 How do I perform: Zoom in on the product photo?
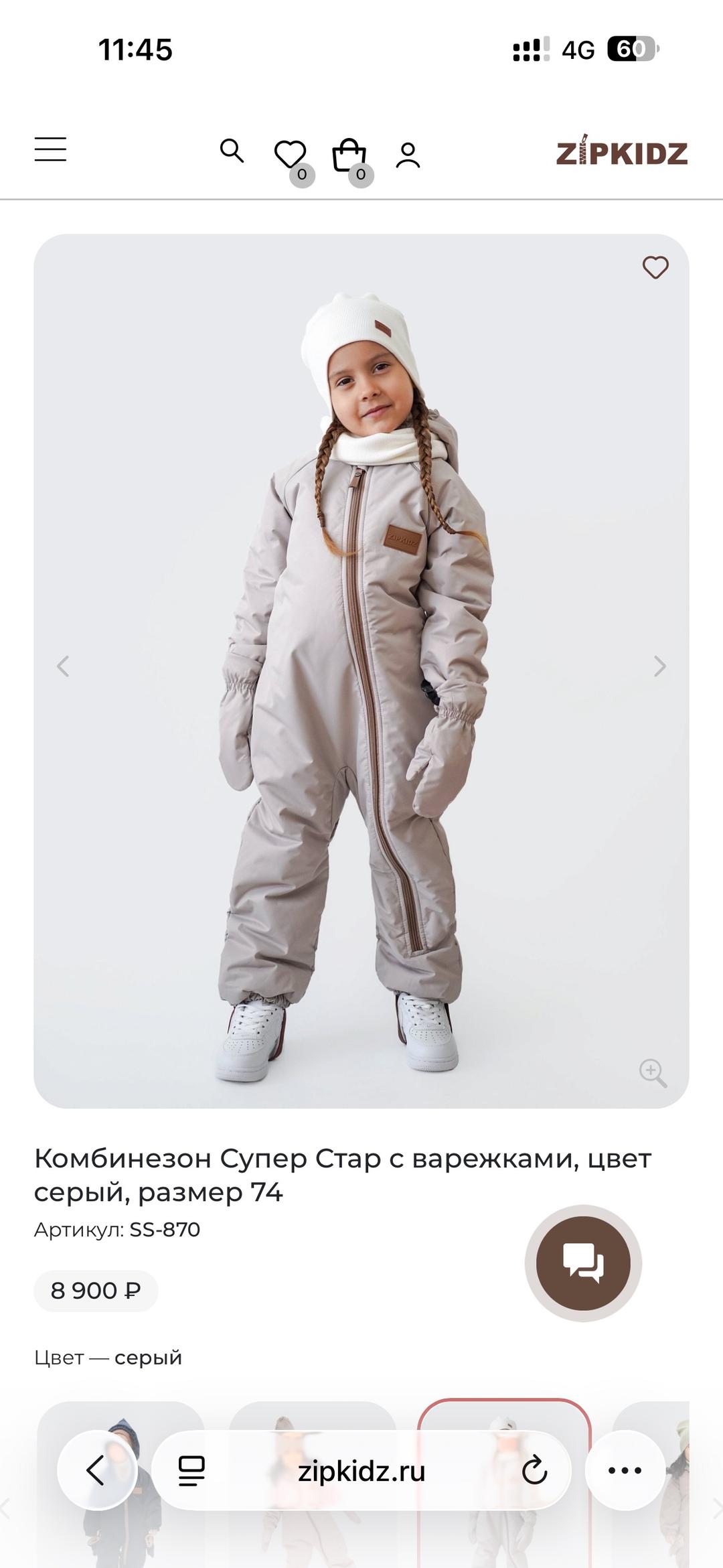point(653,1072)
